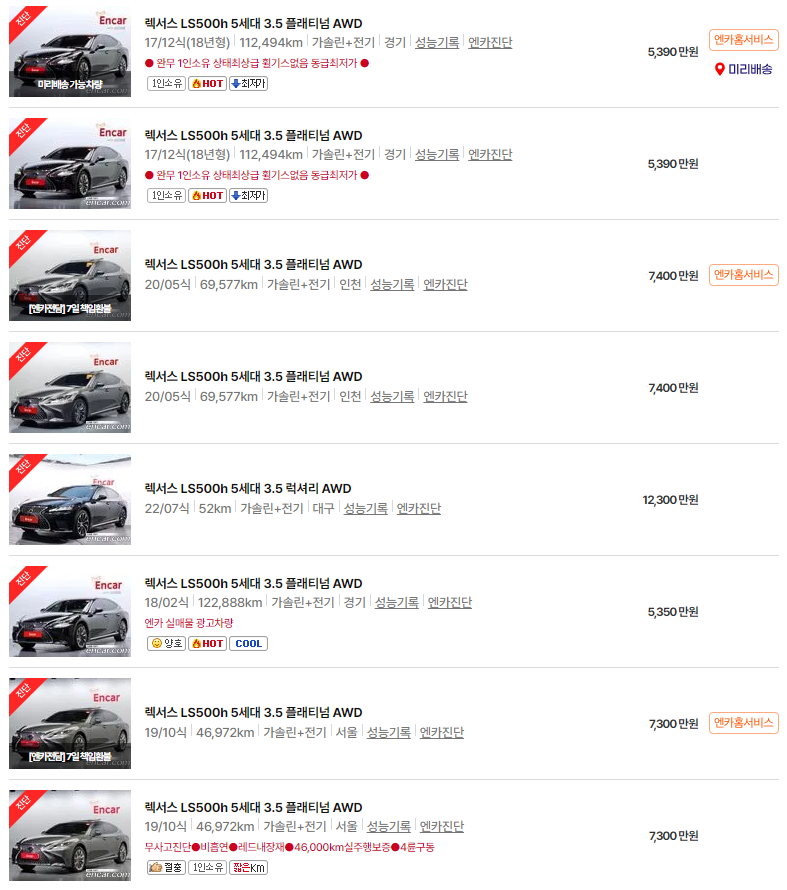This screenshot has height=890, width=787.
Task: Open 엔카진단 for the 18/02식 5,350만원 car
Action: [449, 602]
